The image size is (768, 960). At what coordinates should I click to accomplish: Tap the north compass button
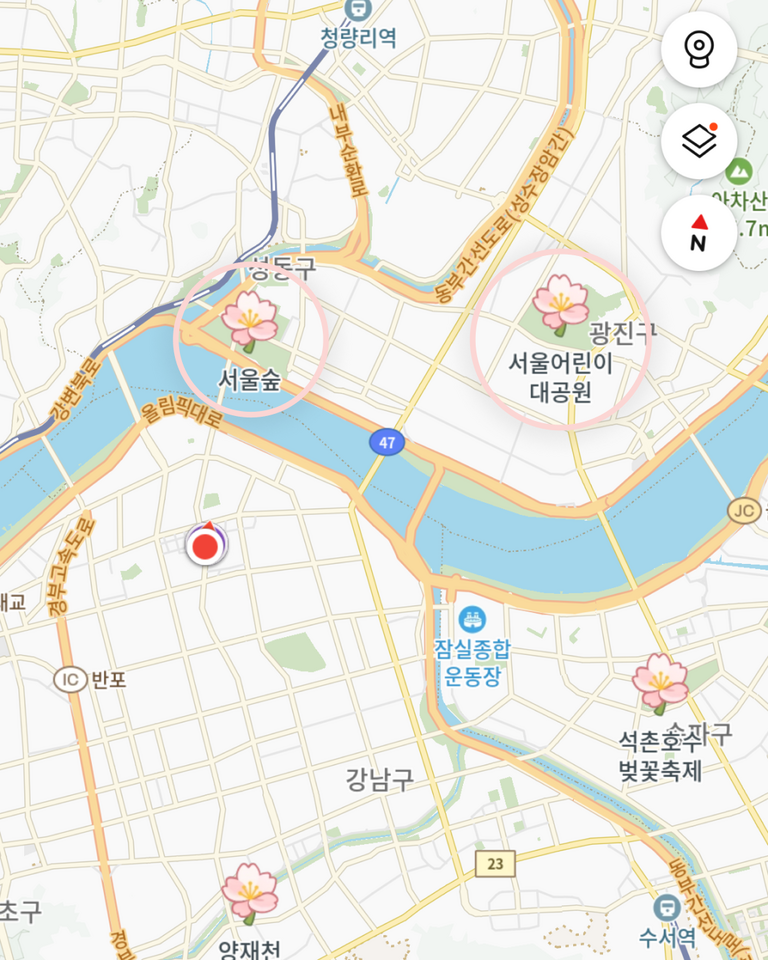pos(699,233)
